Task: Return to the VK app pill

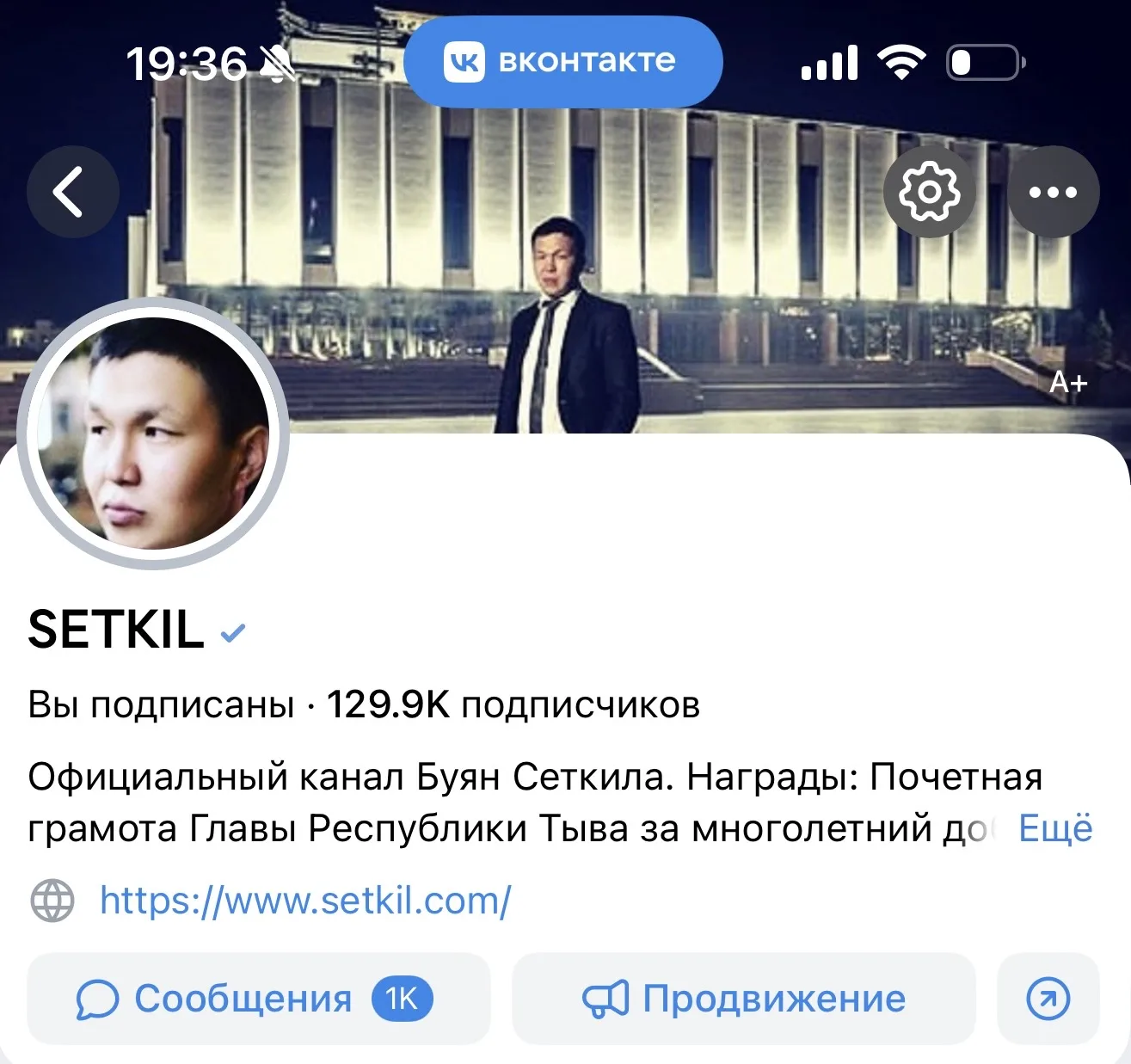Action: click(x=562, y=61)
